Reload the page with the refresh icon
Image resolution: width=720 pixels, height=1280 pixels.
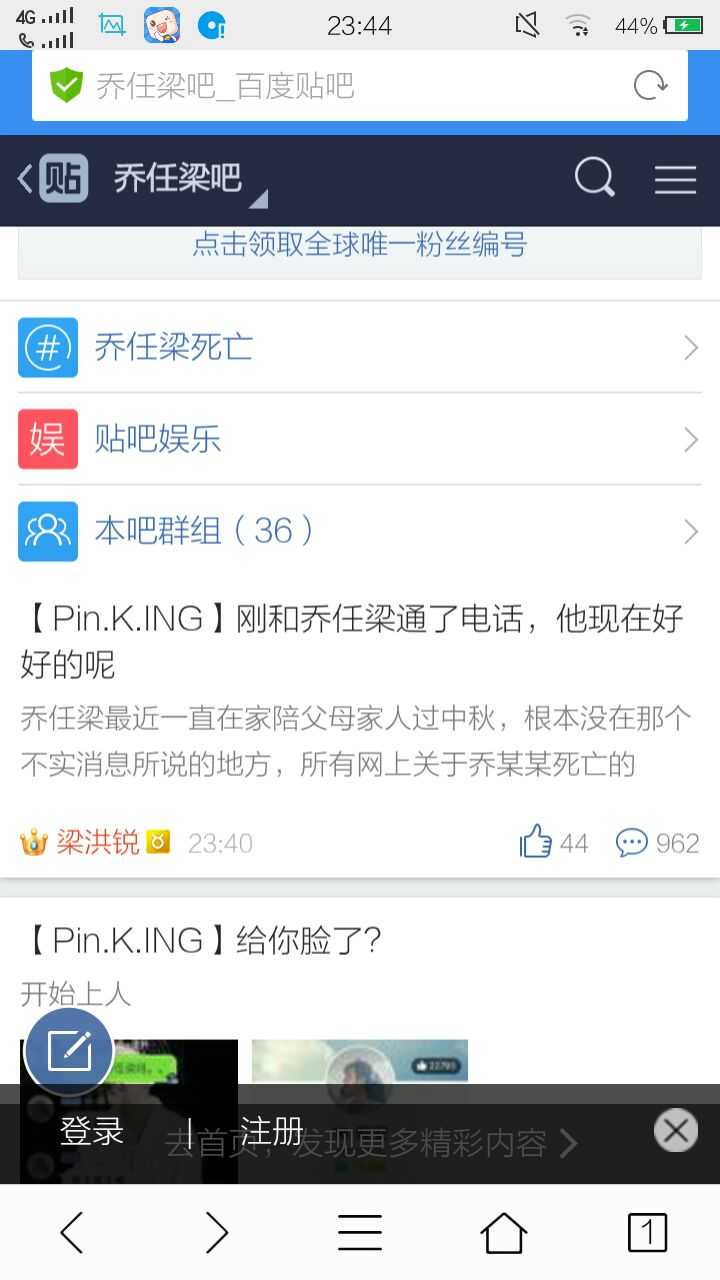click(x=648, y=86)
